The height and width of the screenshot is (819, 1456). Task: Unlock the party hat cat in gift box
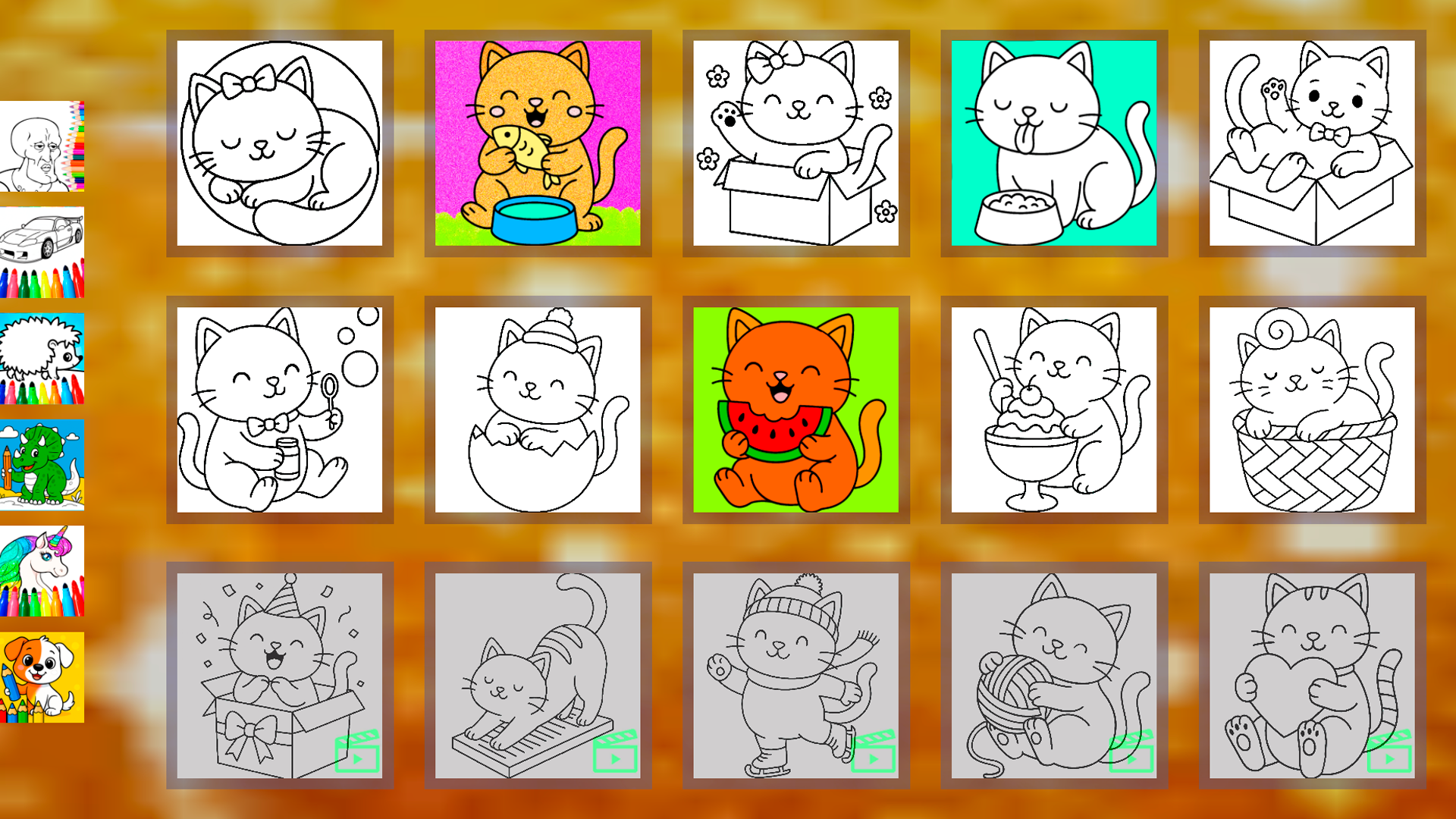pos(280,675)
